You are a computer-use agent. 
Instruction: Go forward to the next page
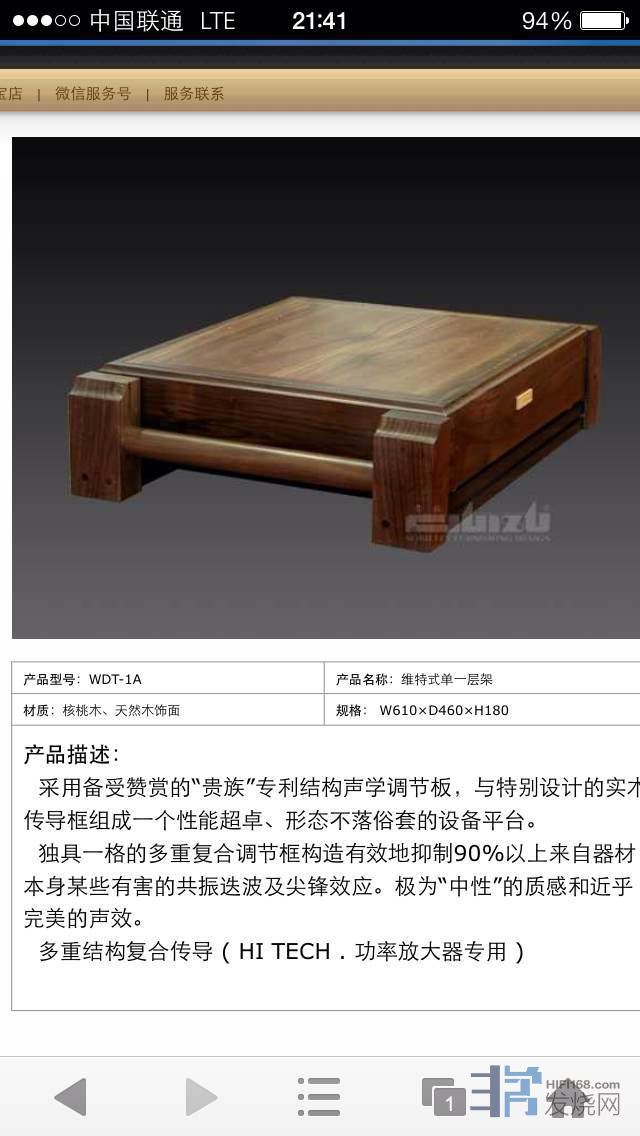(201, 1097)
